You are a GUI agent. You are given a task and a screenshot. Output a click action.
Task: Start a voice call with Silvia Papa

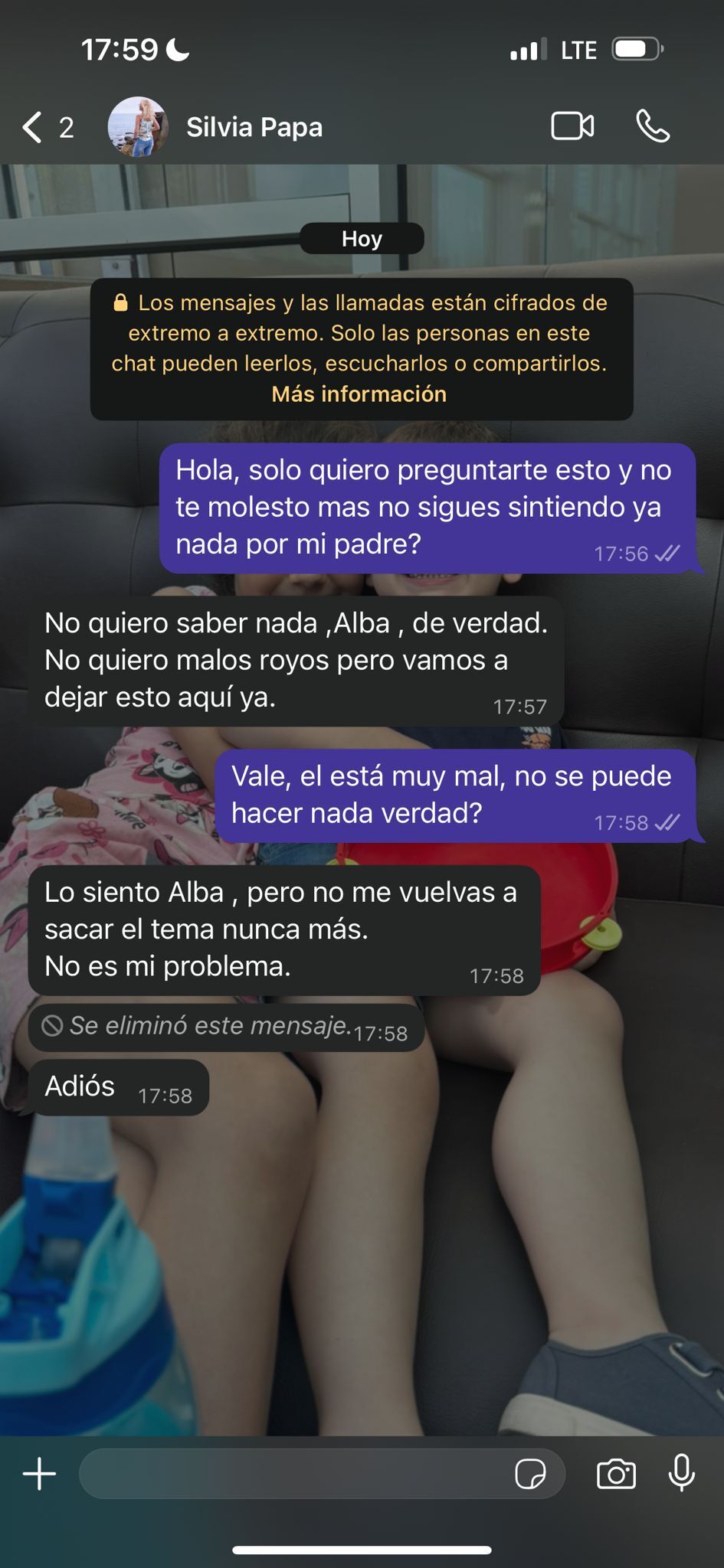coord(653,126)
